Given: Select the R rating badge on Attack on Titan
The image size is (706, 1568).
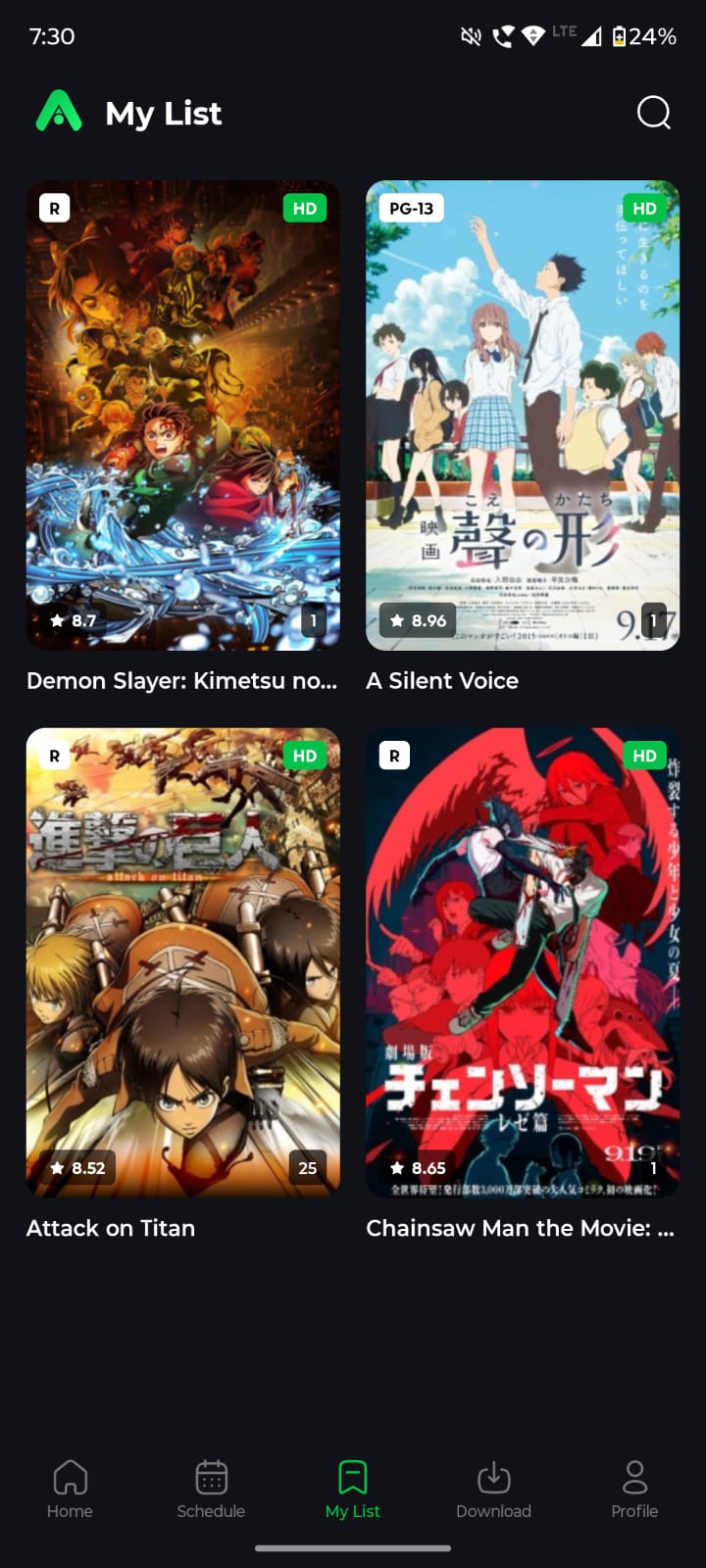Looking at the screenshot, I should click(54, 756).
